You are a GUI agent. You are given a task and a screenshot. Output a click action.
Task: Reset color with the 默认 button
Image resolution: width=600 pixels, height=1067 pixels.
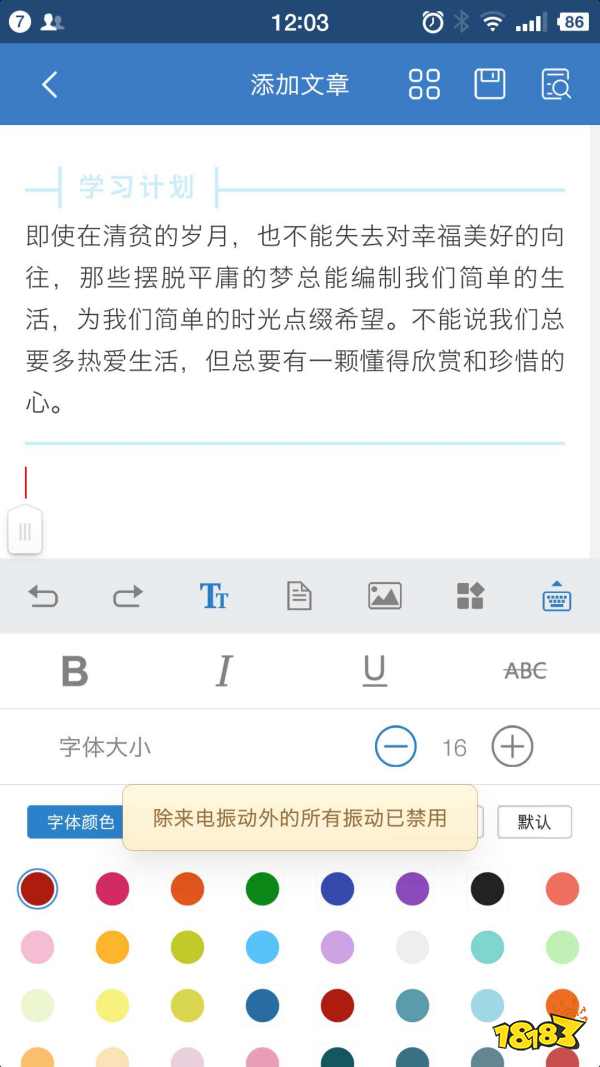(534, 822)
